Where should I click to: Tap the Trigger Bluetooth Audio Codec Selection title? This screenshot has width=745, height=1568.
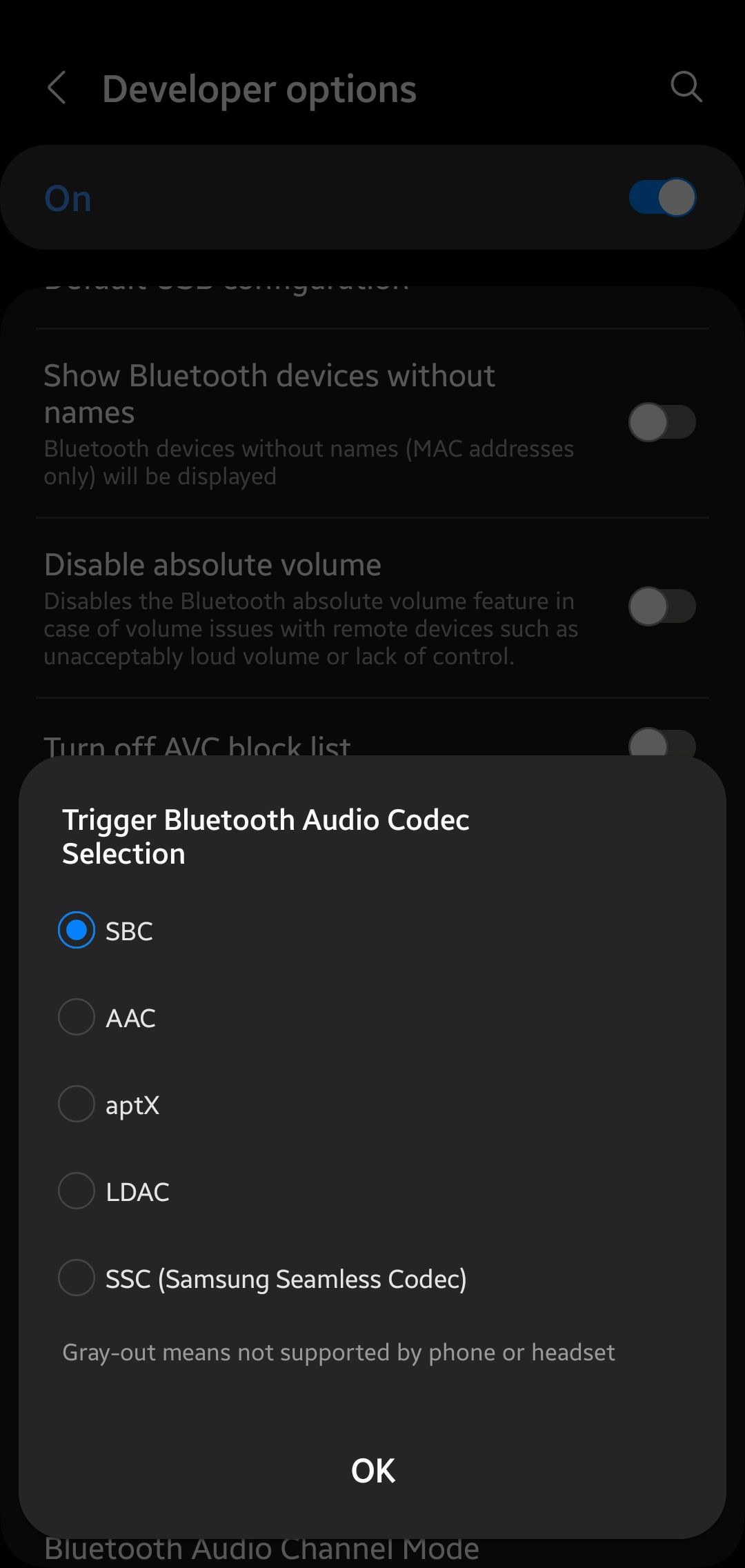tap(266, 835)
